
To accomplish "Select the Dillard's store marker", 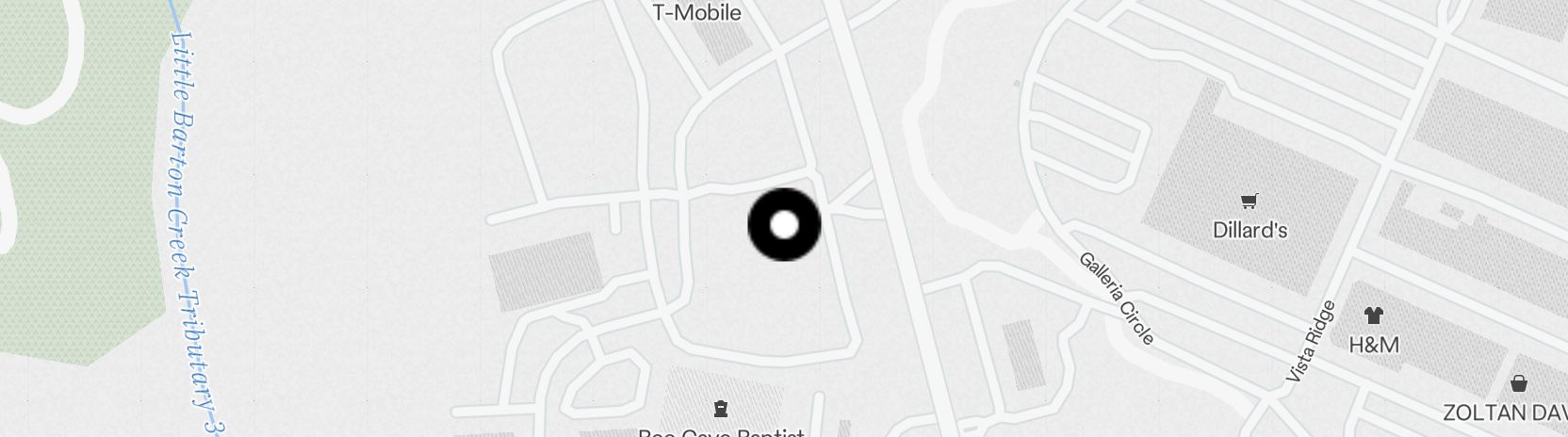I will pos(1249,200).
